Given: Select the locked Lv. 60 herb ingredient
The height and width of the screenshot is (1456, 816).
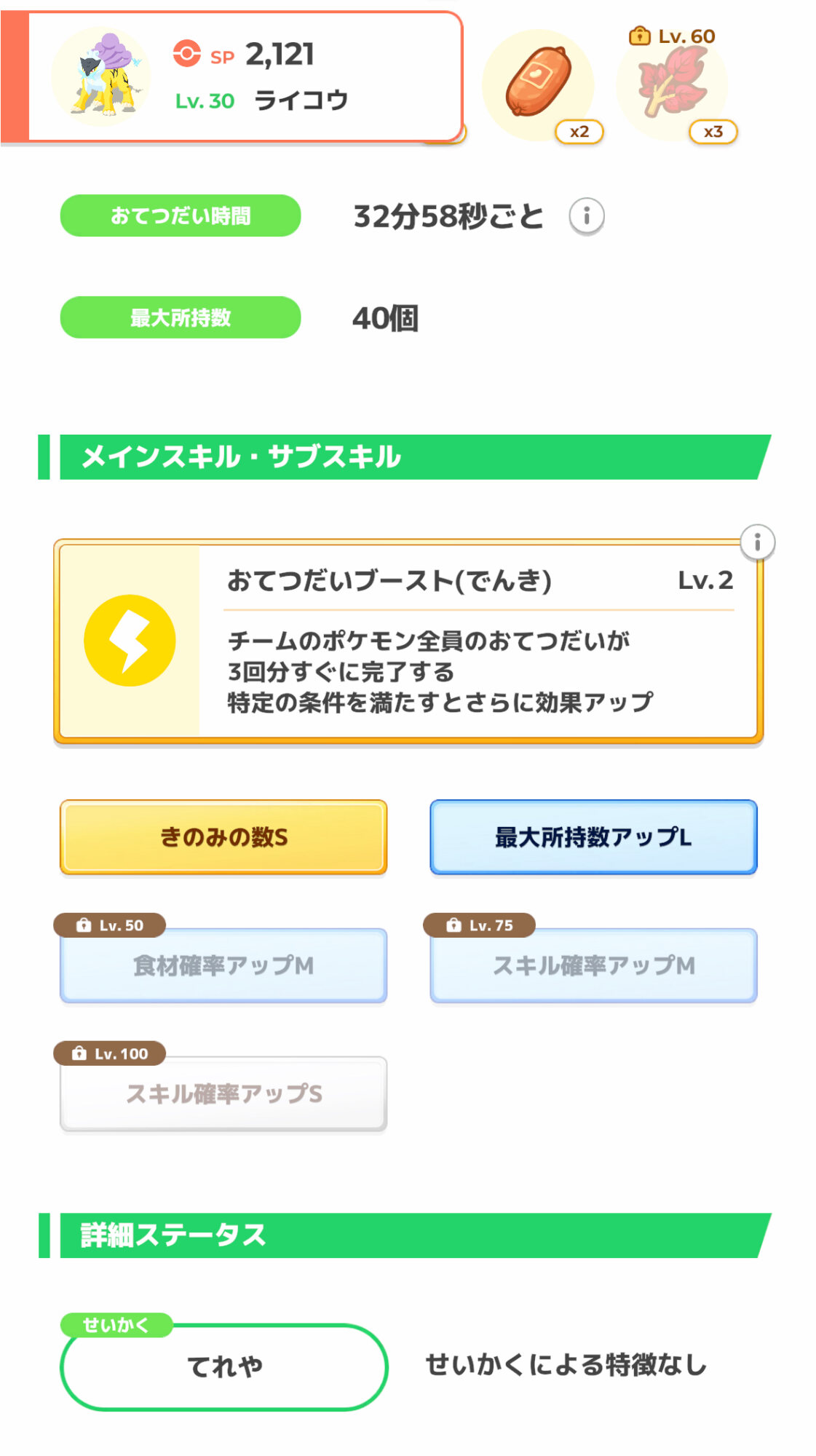Looking at the screenshot, I should pos(672,85).
